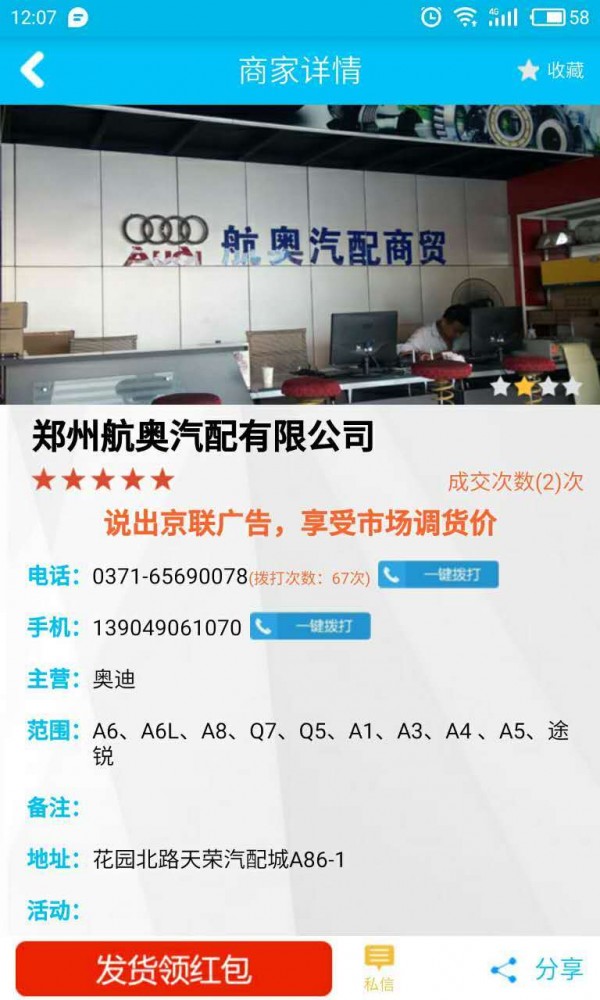Share this merchant via 分享
This screenshot has width=600, height=1000.
click(x=537, y=968)
